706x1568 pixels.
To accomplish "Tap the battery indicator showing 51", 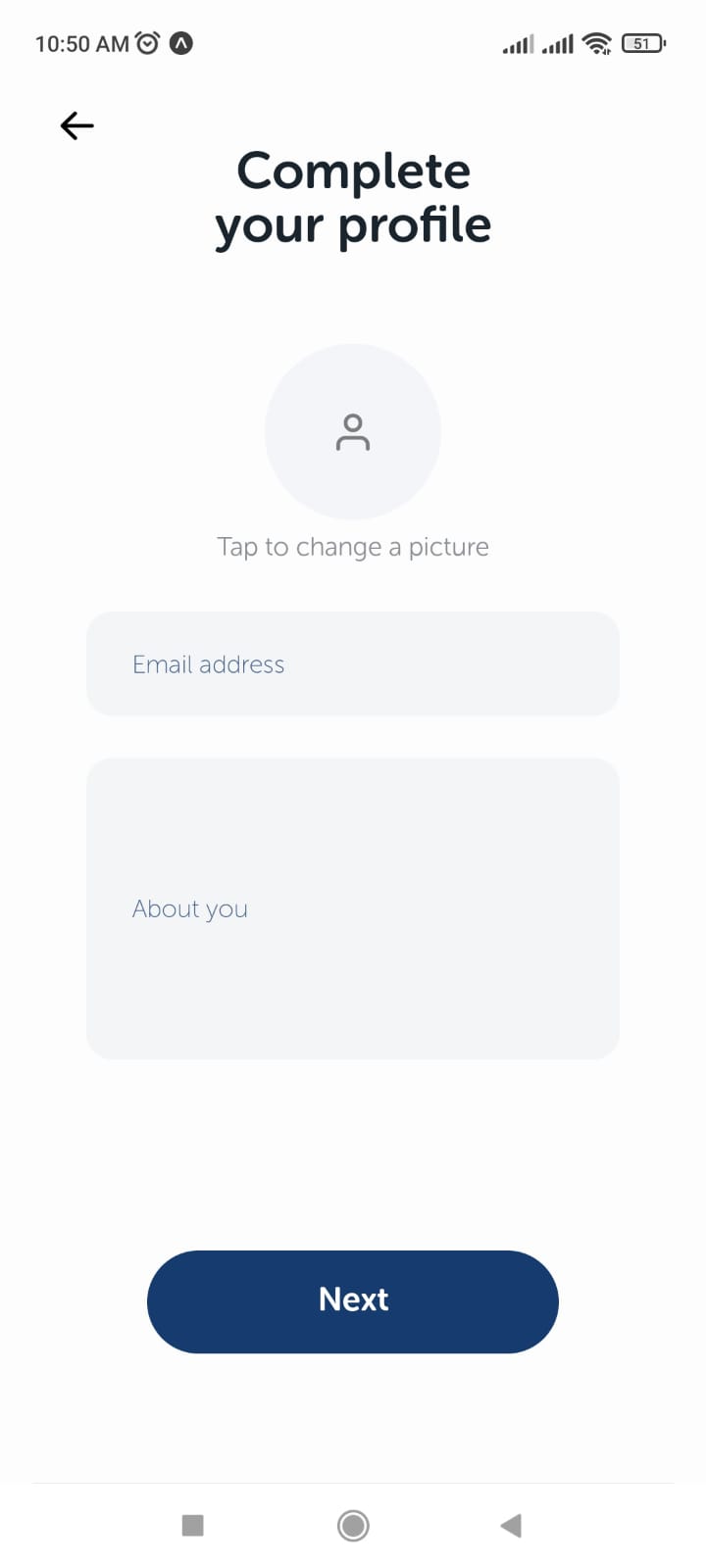I will [642, 43].
